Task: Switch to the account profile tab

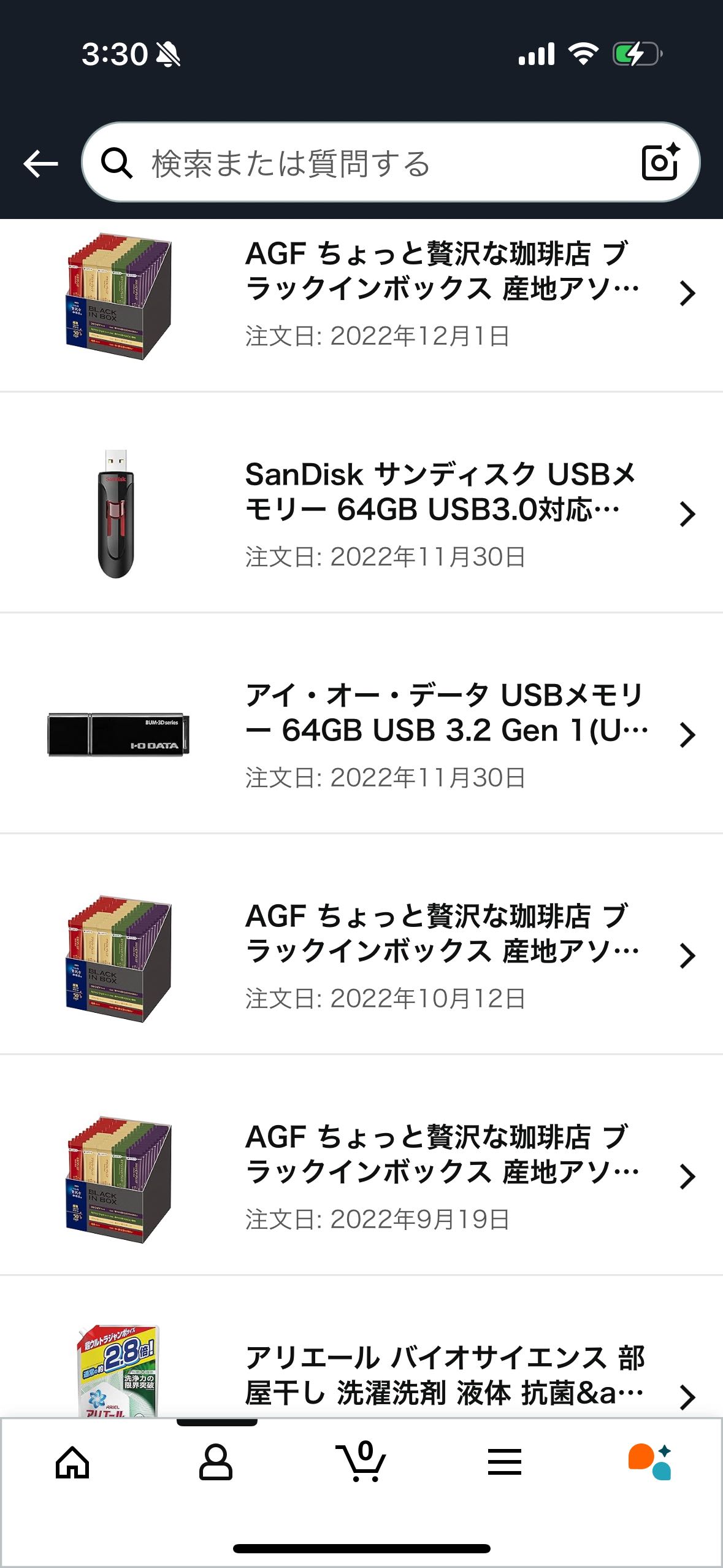Action: tap(216, 1462)
